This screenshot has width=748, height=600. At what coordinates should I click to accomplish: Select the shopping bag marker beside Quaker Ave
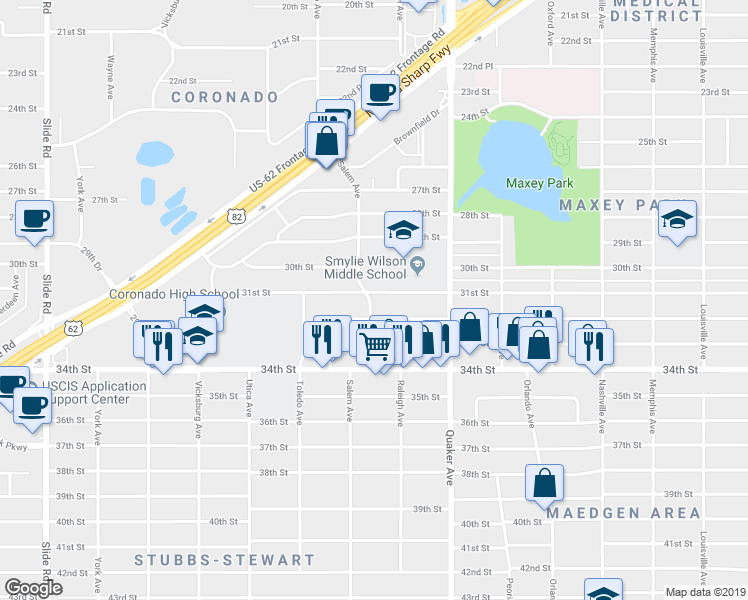pyautogui.click(x=469, y=328)
